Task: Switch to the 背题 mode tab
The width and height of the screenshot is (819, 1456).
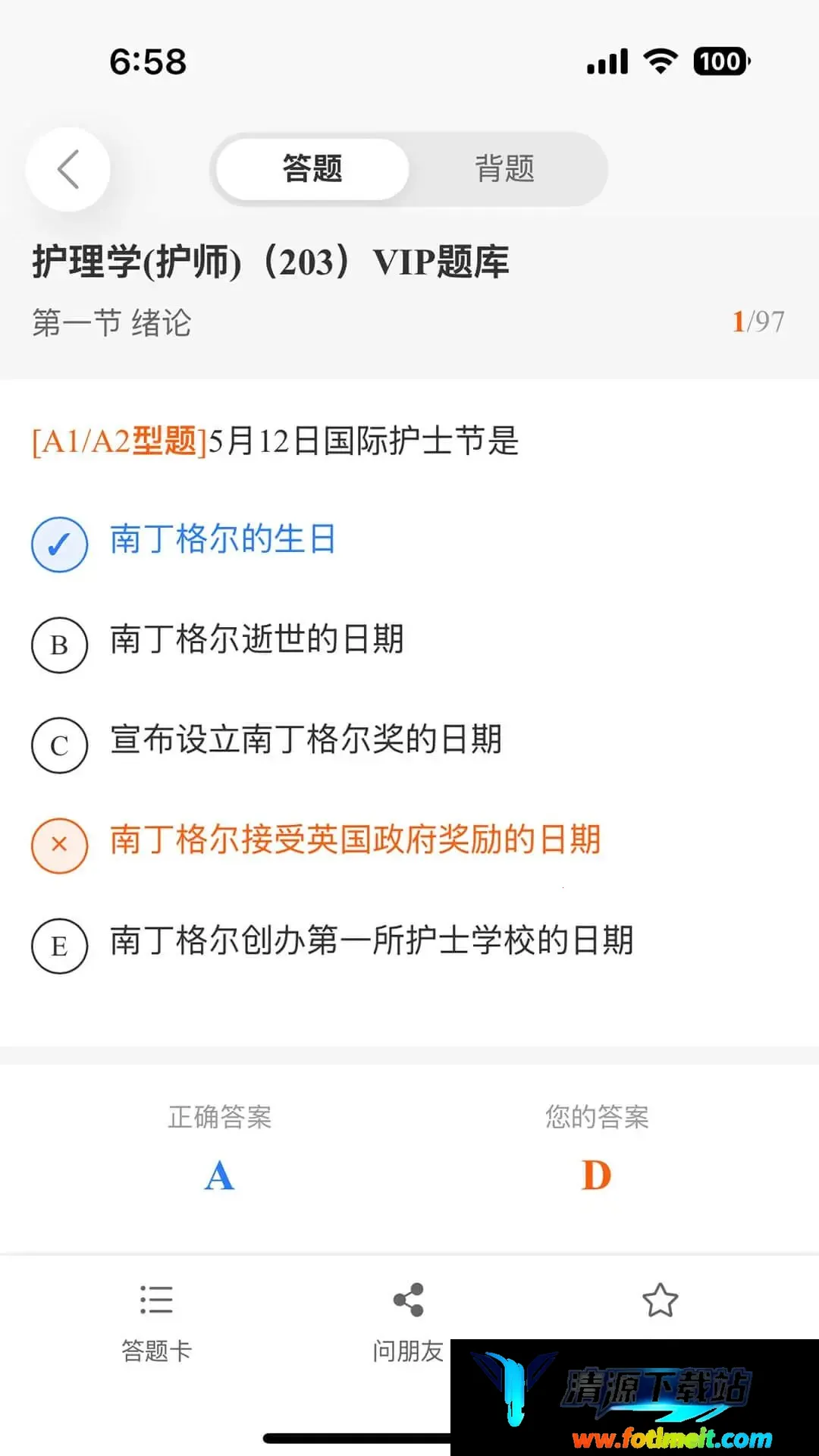Action: coord(505,169)
